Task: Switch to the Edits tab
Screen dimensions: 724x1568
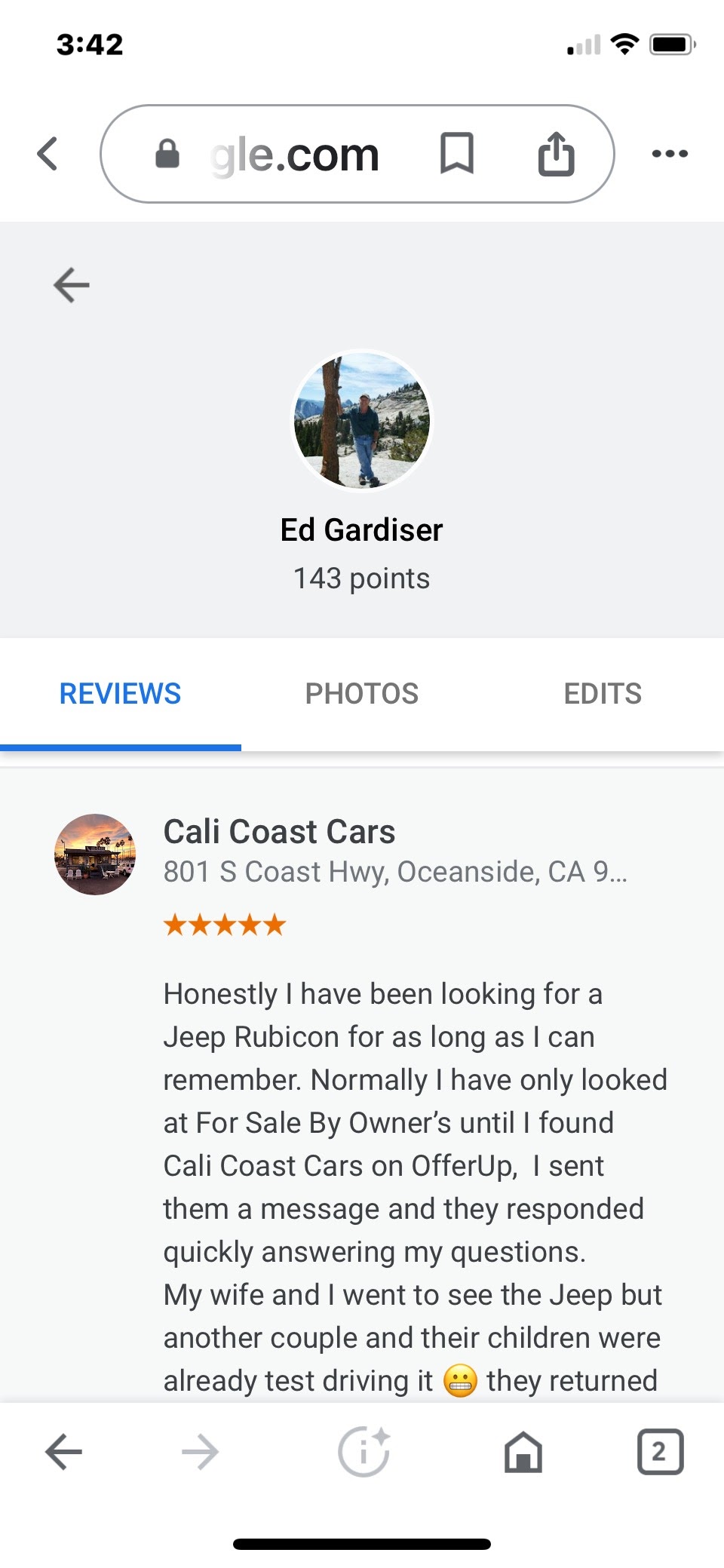Action: (603, 694)
